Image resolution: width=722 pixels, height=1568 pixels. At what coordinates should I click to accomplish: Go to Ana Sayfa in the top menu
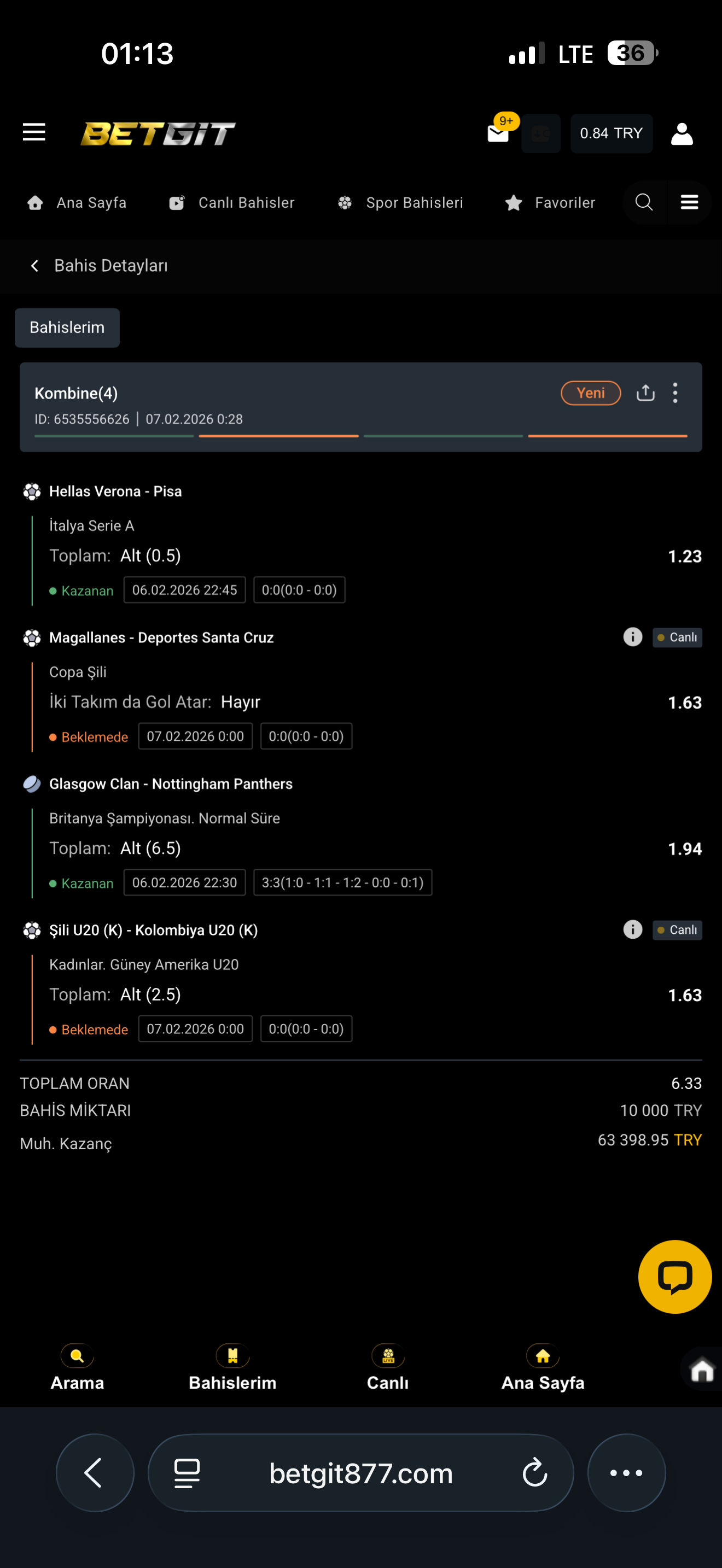tap(77, 203)
